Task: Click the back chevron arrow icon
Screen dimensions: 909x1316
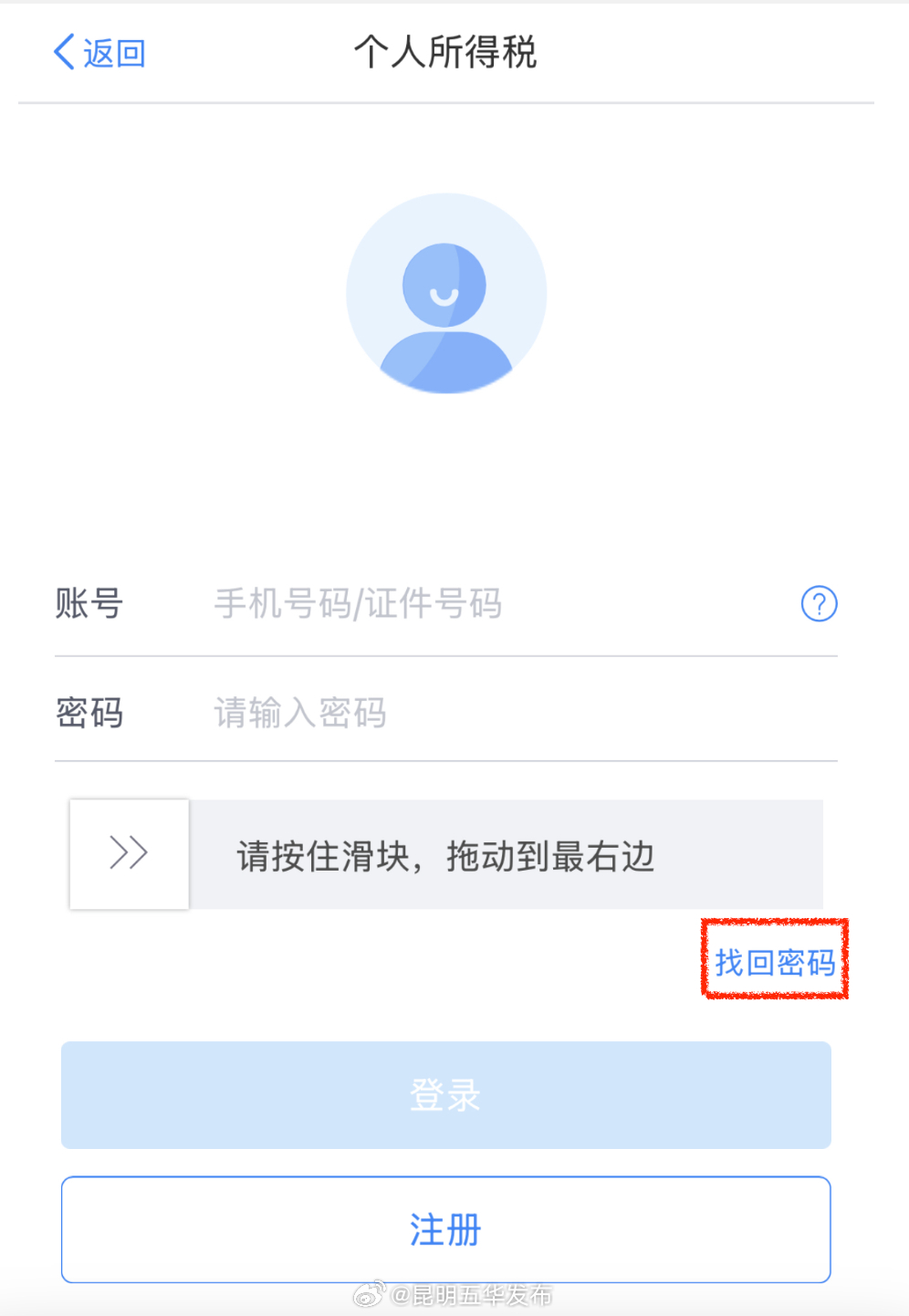Action: pyautogui.click(x=62, y=52)
